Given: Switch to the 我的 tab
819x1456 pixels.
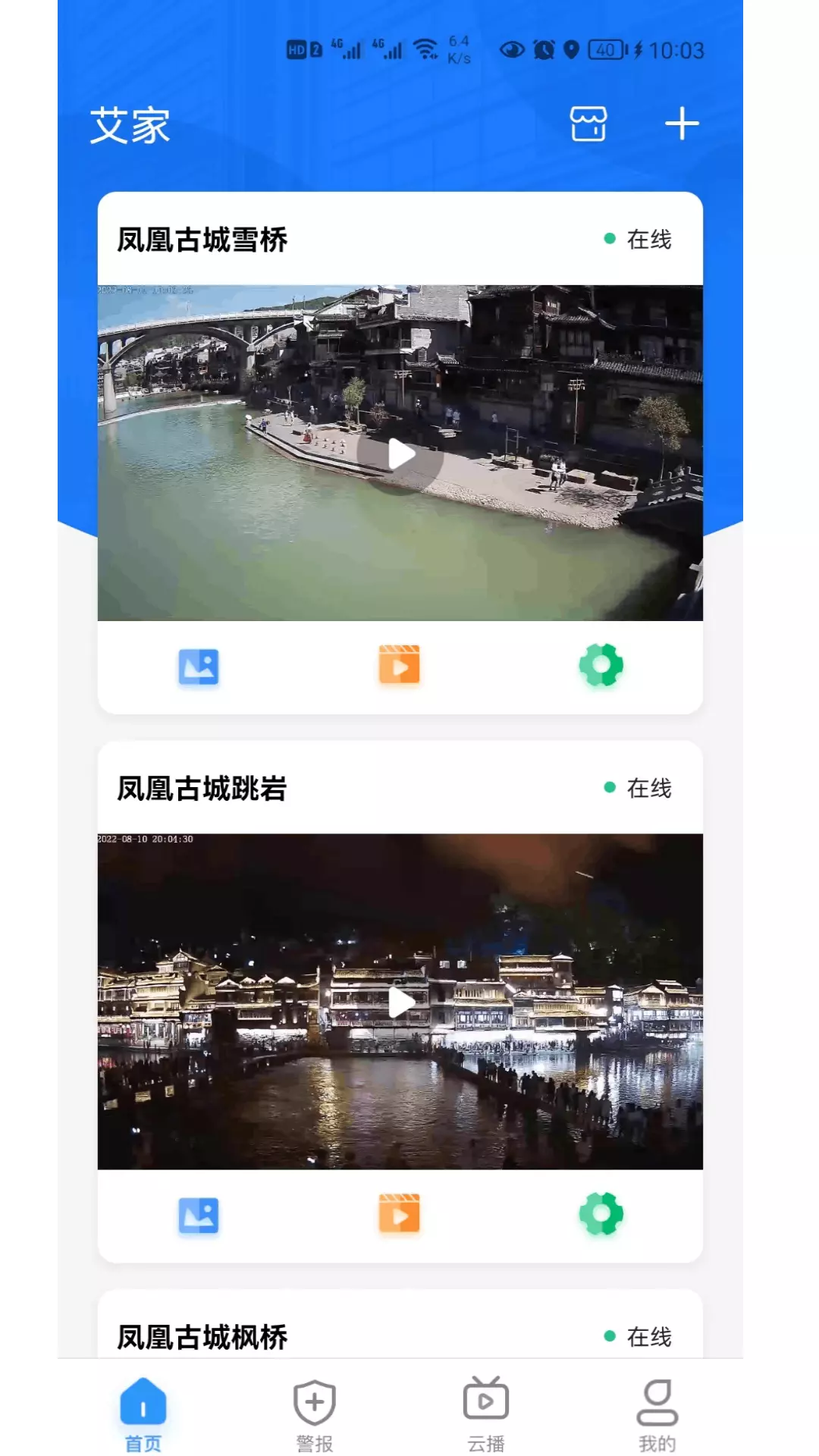Looking at the screenshot, I should pyautogui.click(x=657, y=1415).
